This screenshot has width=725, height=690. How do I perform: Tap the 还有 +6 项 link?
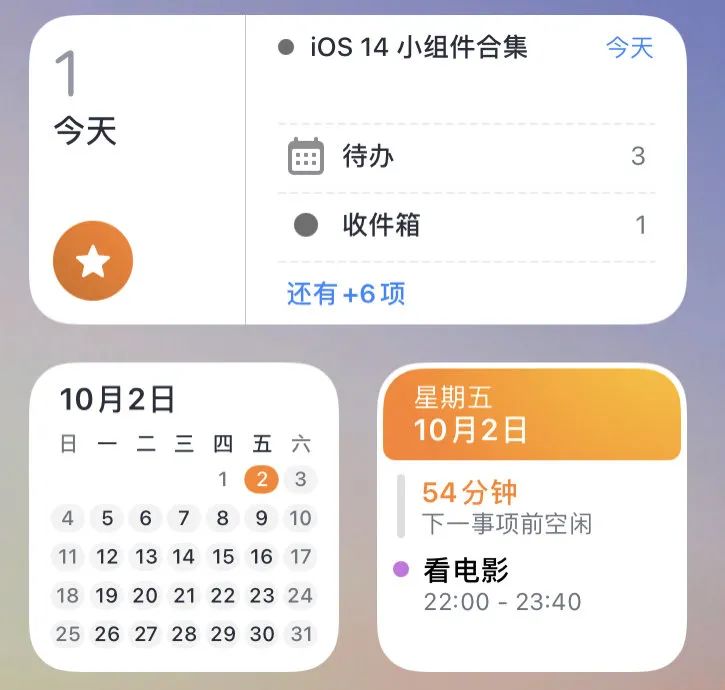pyautogui.click(x=346, y=294)
